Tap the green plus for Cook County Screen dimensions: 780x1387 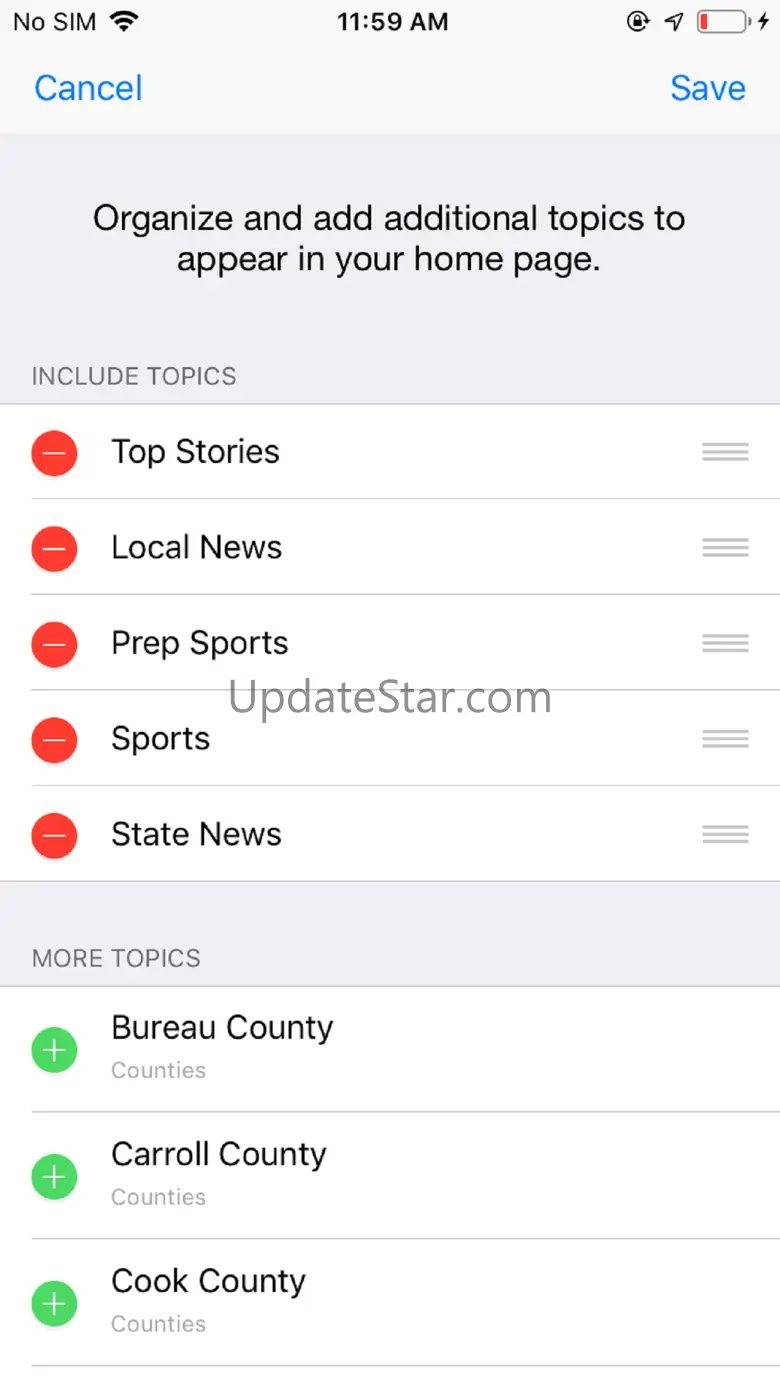pyautogui.click(x=55, y=1304)
